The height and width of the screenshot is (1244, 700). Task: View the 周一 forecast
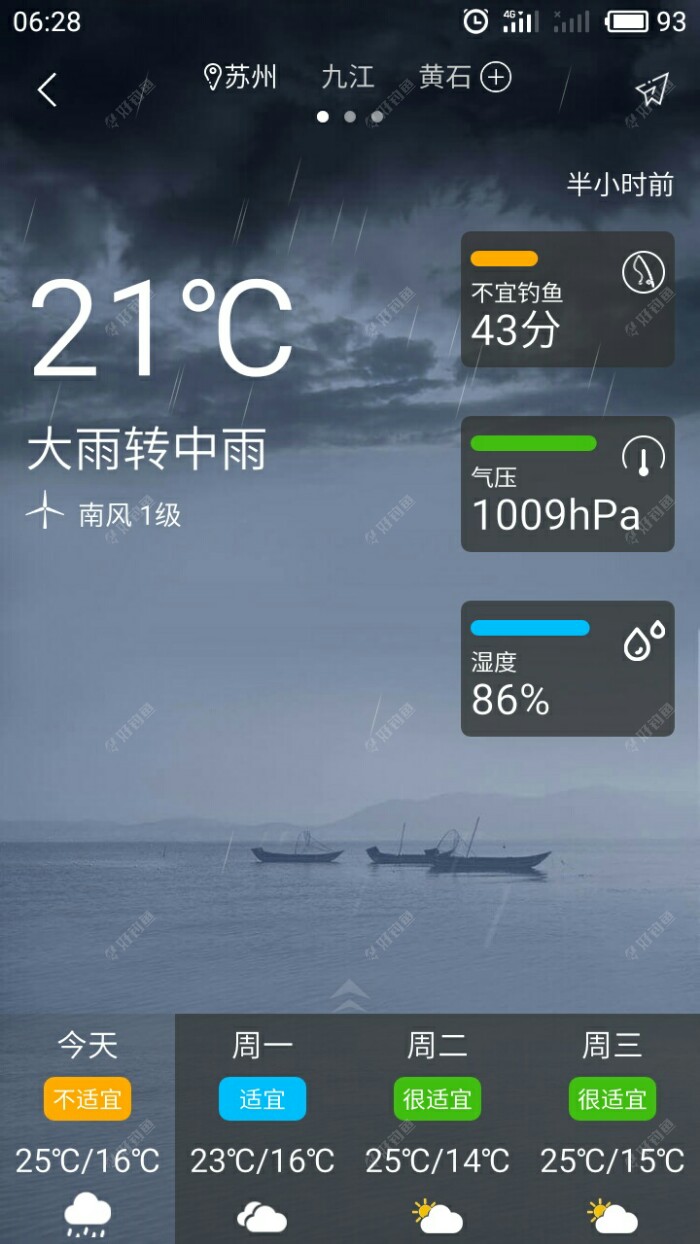[x=262, y=1128]
